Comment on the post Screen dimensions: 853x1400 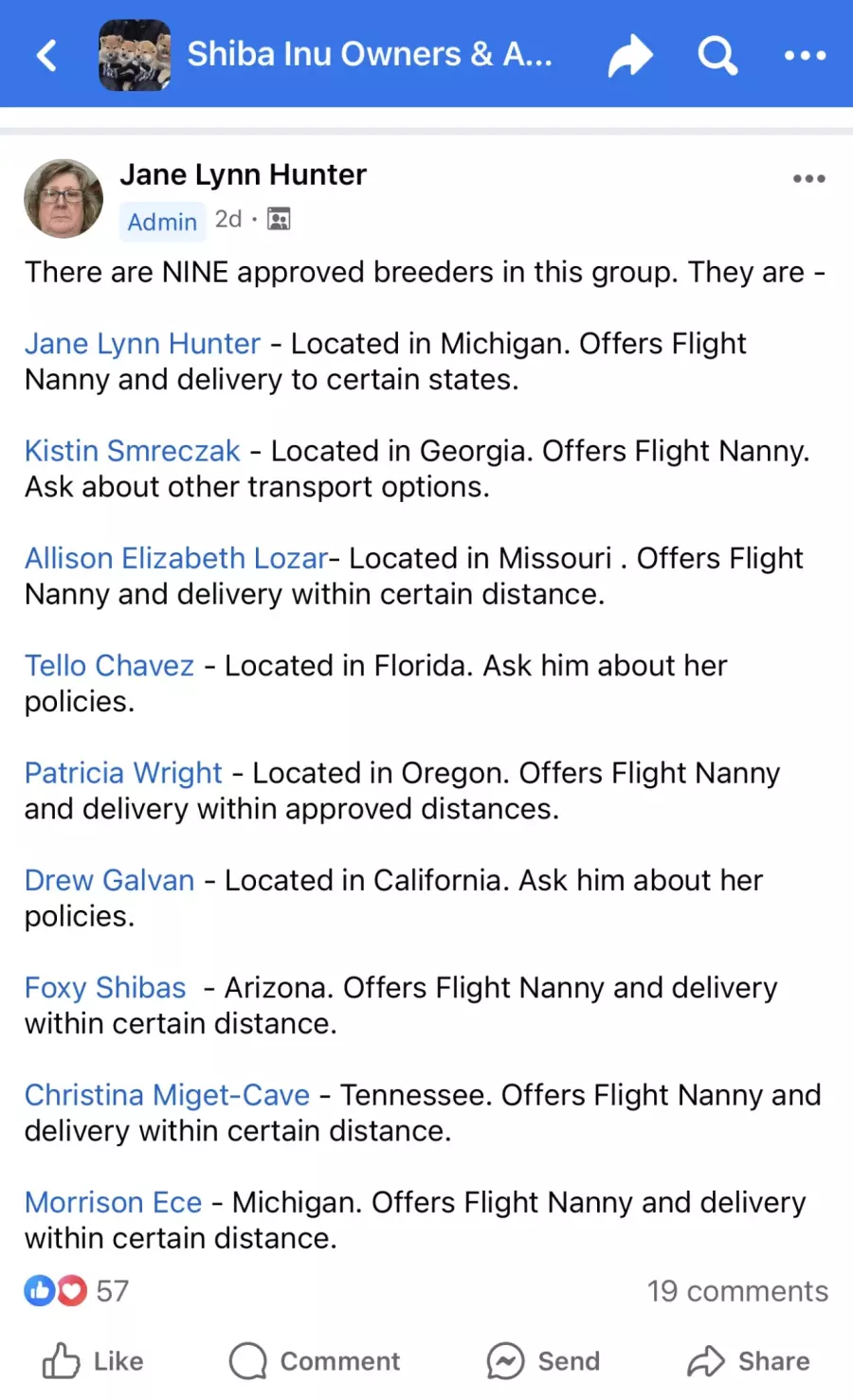(x=315, y=1361)
